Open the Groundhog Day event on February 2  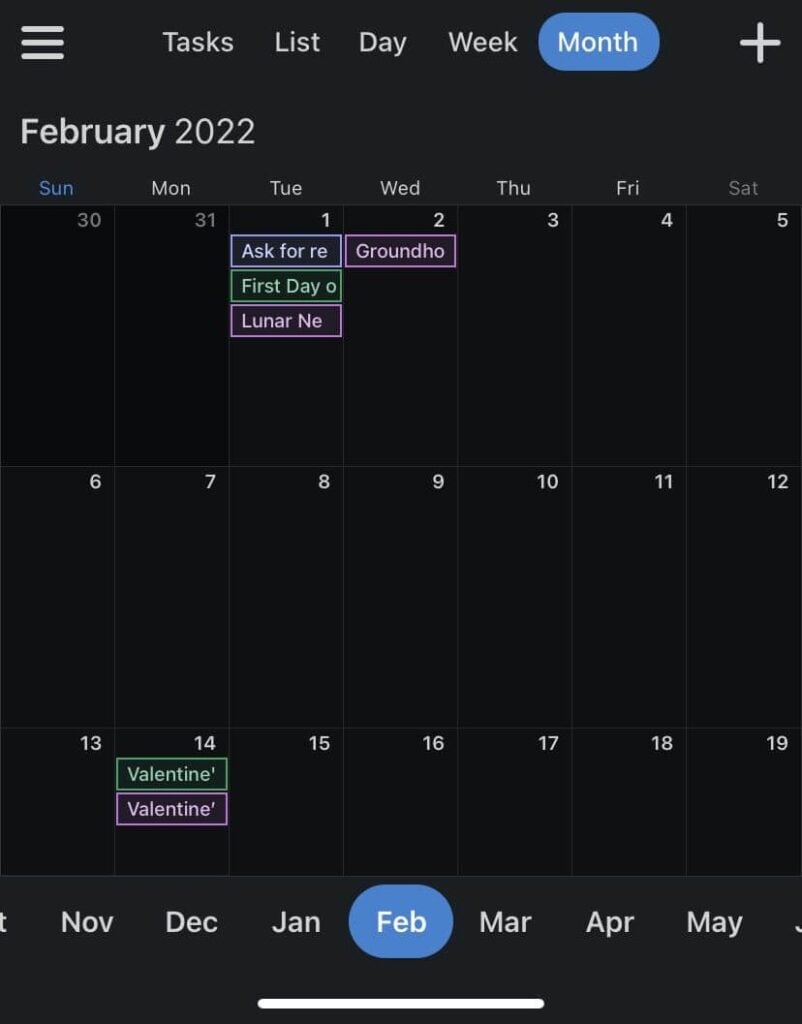click(x=400, y=251)
